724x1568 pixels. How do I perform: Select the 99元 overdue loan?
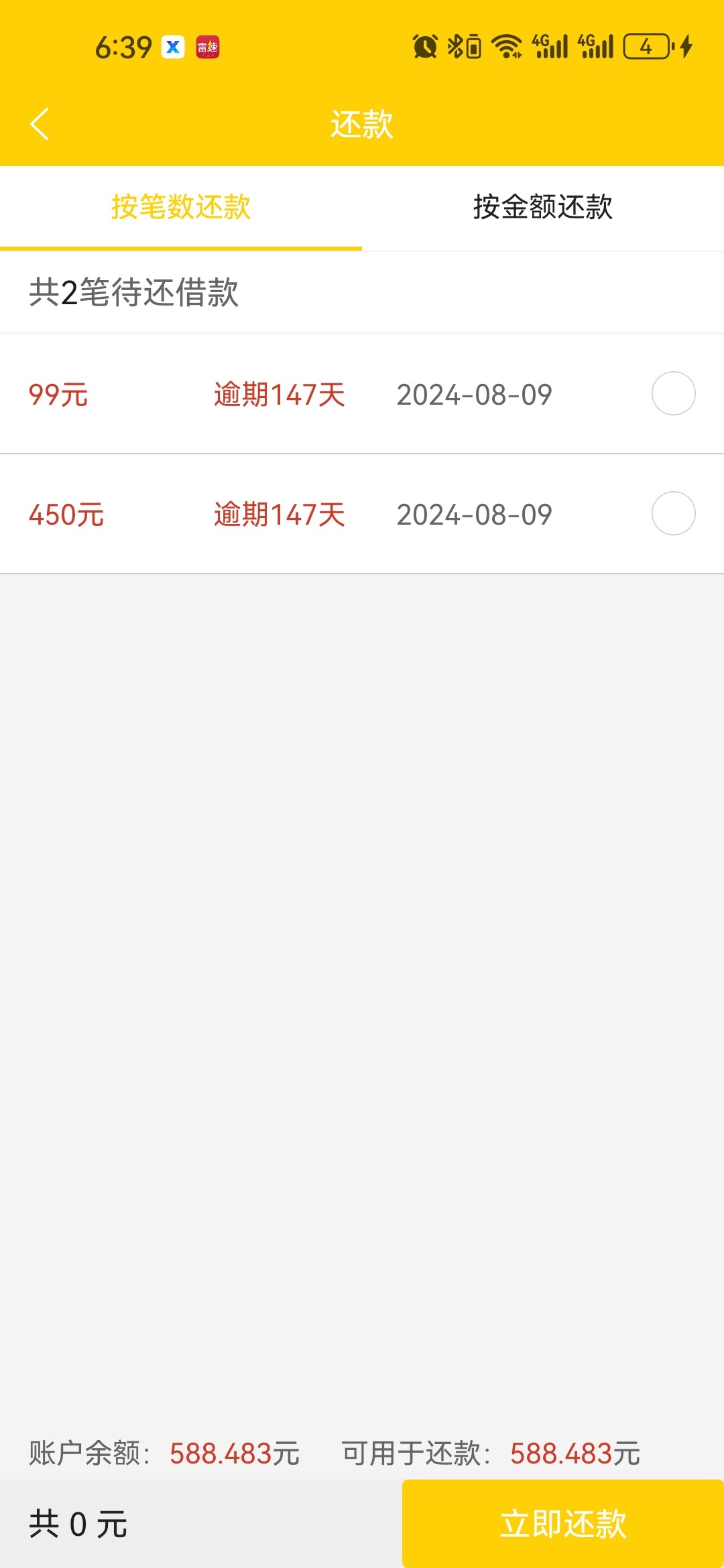673,393
